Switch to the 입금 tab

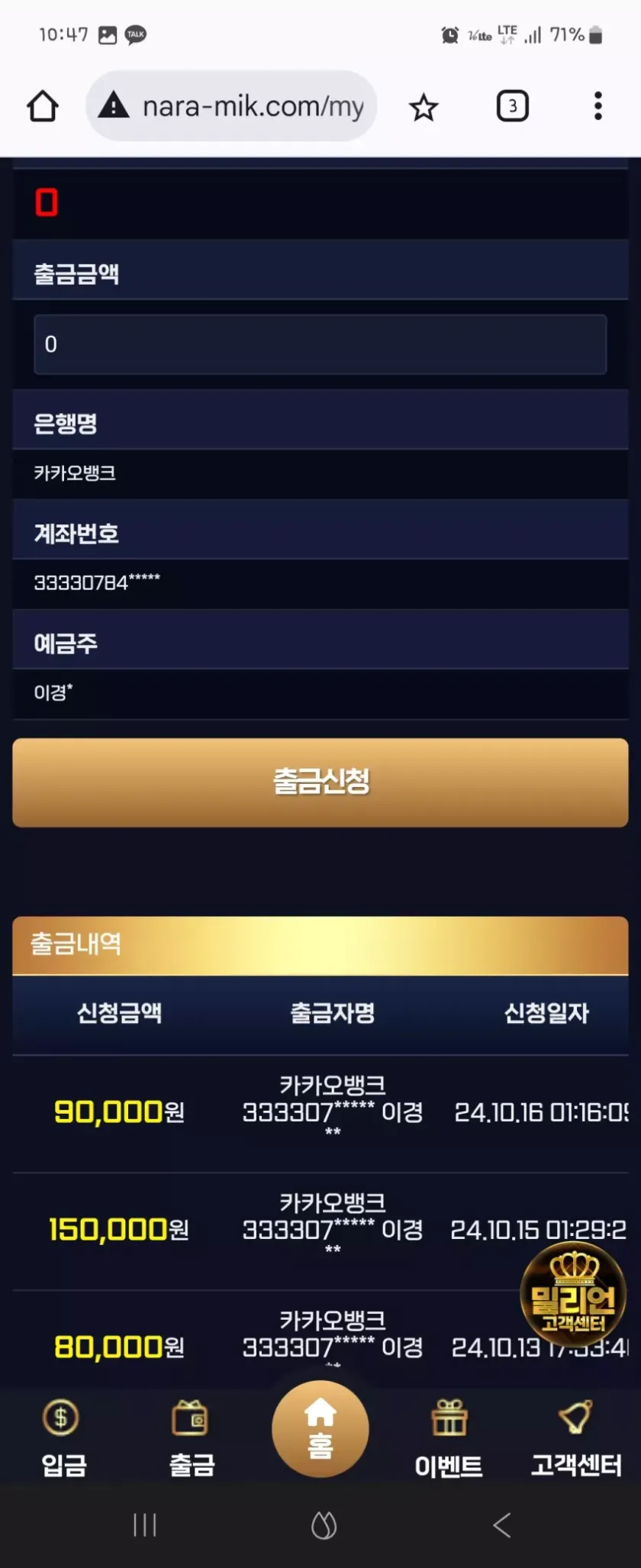[63, 1438]
